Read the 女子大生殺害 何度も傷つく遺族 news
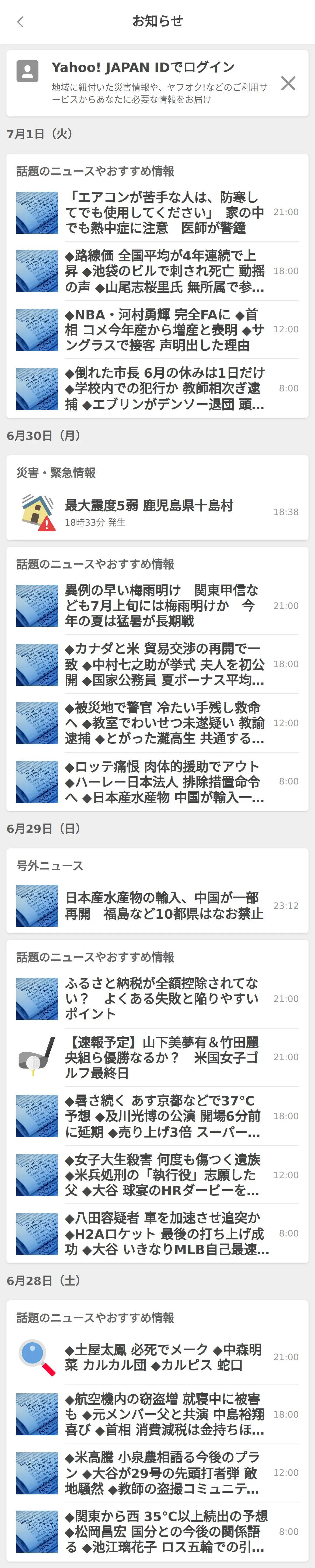The height and width of the screenshot is (1568, 315). click(164, 1175)
